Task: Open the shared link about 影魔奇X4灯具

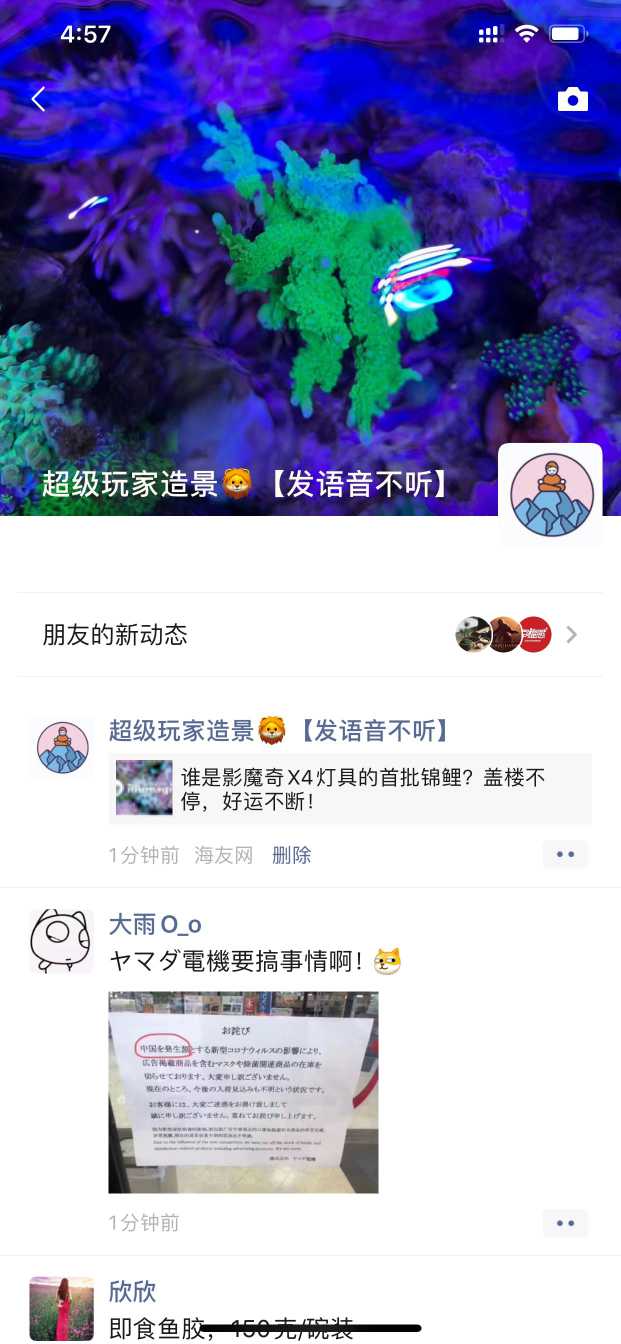Action: pyautogui.click(x=350, y=789)
